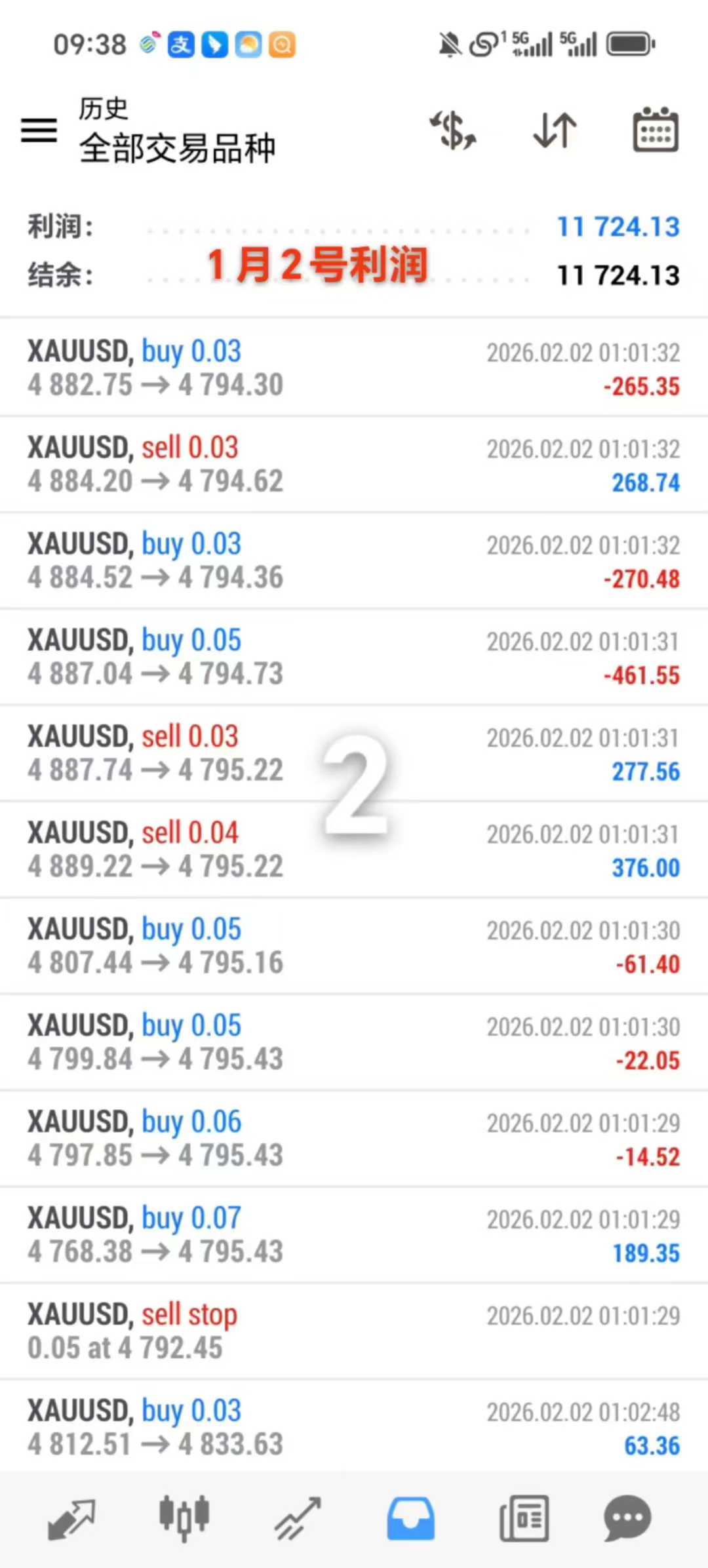This screenshot has height=1568, width=708.
Task: Expand the sell 0.03 trade with 268.74 profit
Action: click(x=354, y=465)
